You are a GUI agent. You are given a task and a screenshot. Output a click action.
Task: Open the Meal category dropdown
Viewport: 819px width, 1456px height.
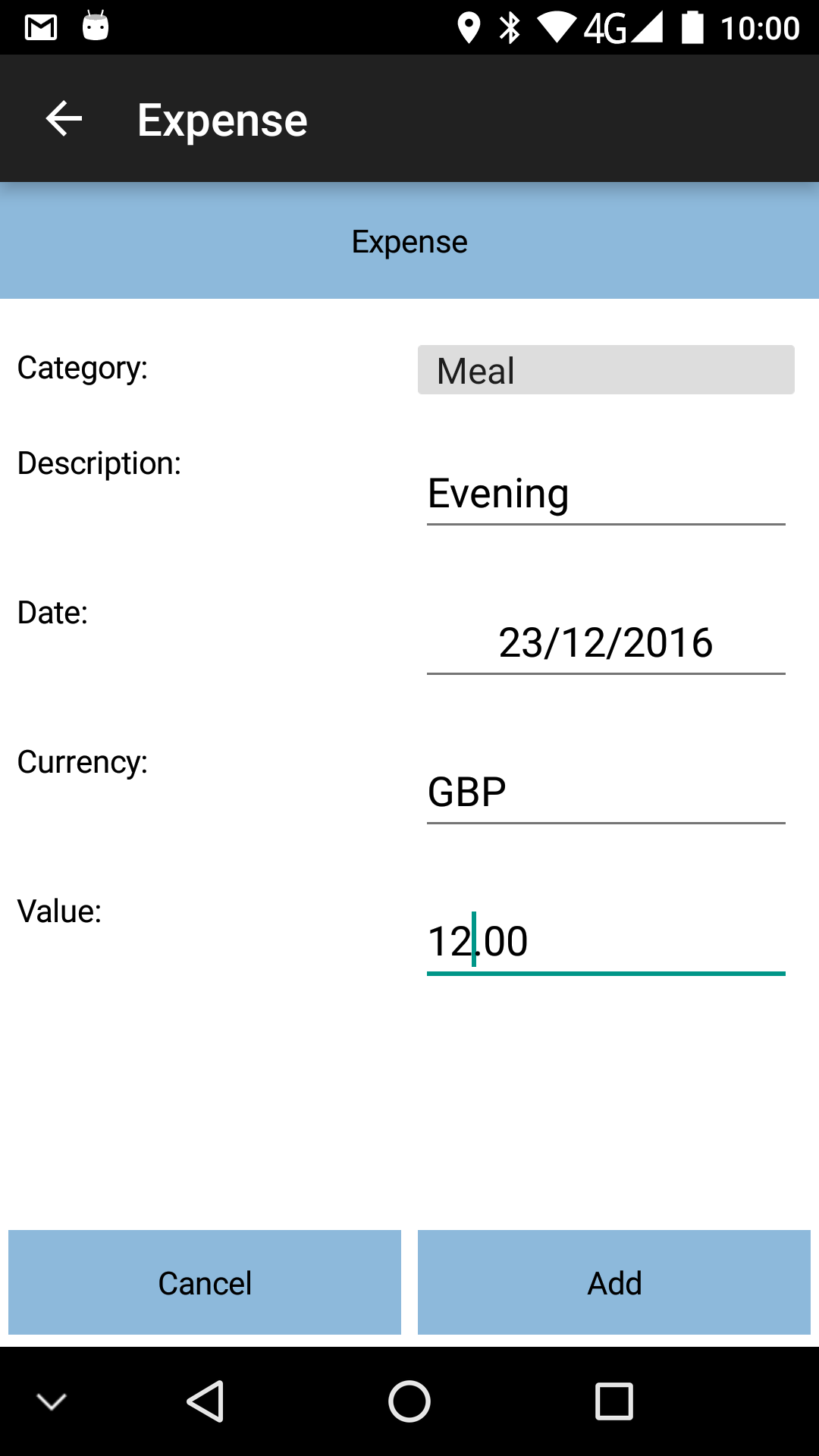(606, 370)
